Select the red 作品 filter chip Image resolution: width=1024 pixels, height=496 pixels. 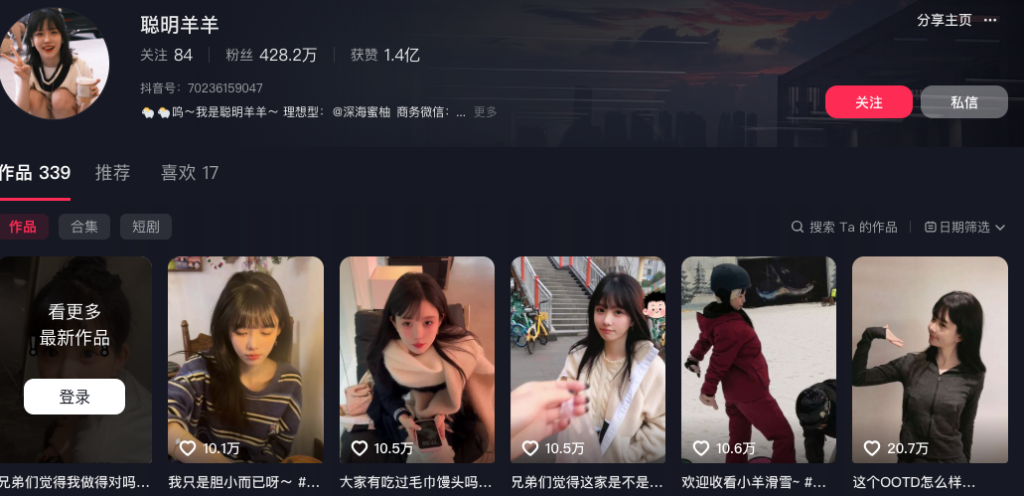point(23,227)
